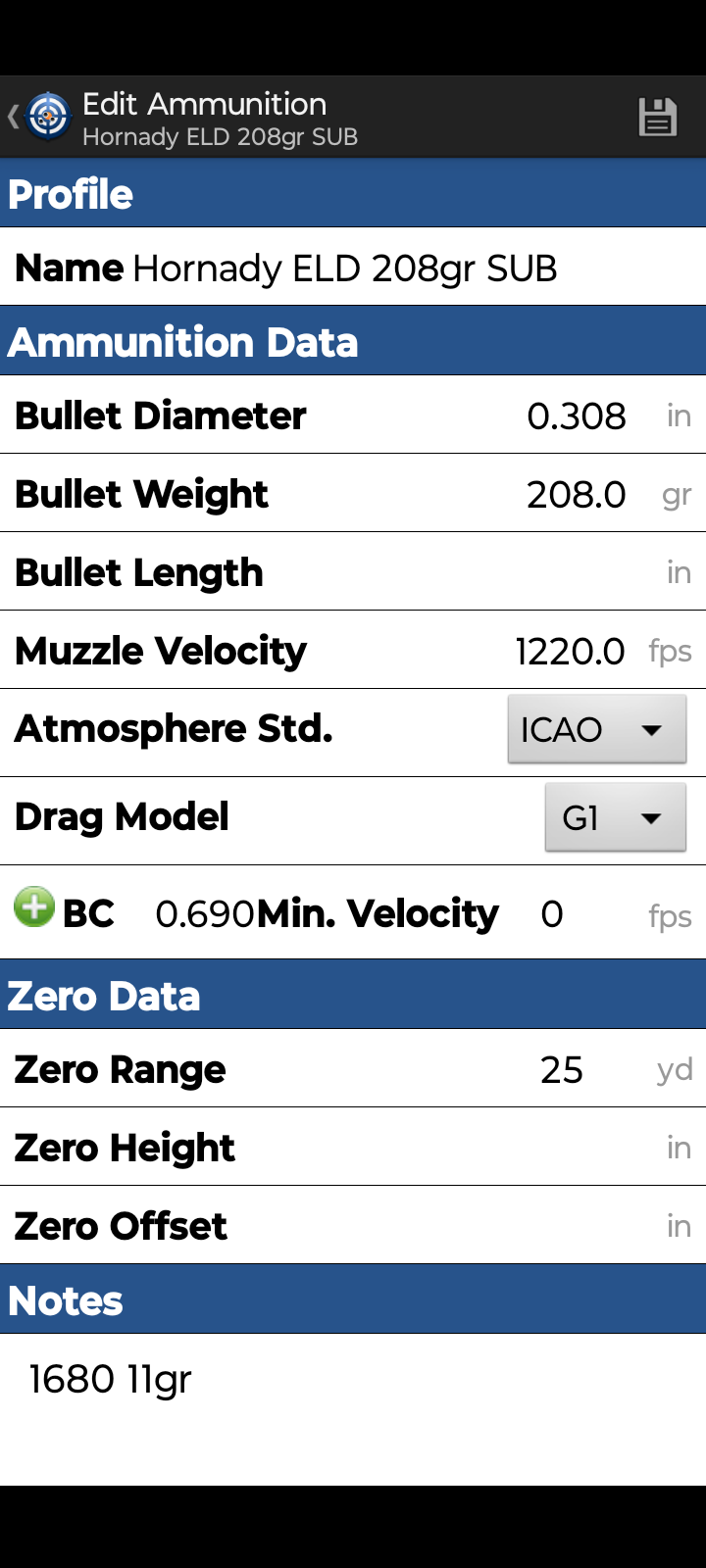Change the Bullet Weight value
The image size is (706, 1568).
click(x=576, y=495)
